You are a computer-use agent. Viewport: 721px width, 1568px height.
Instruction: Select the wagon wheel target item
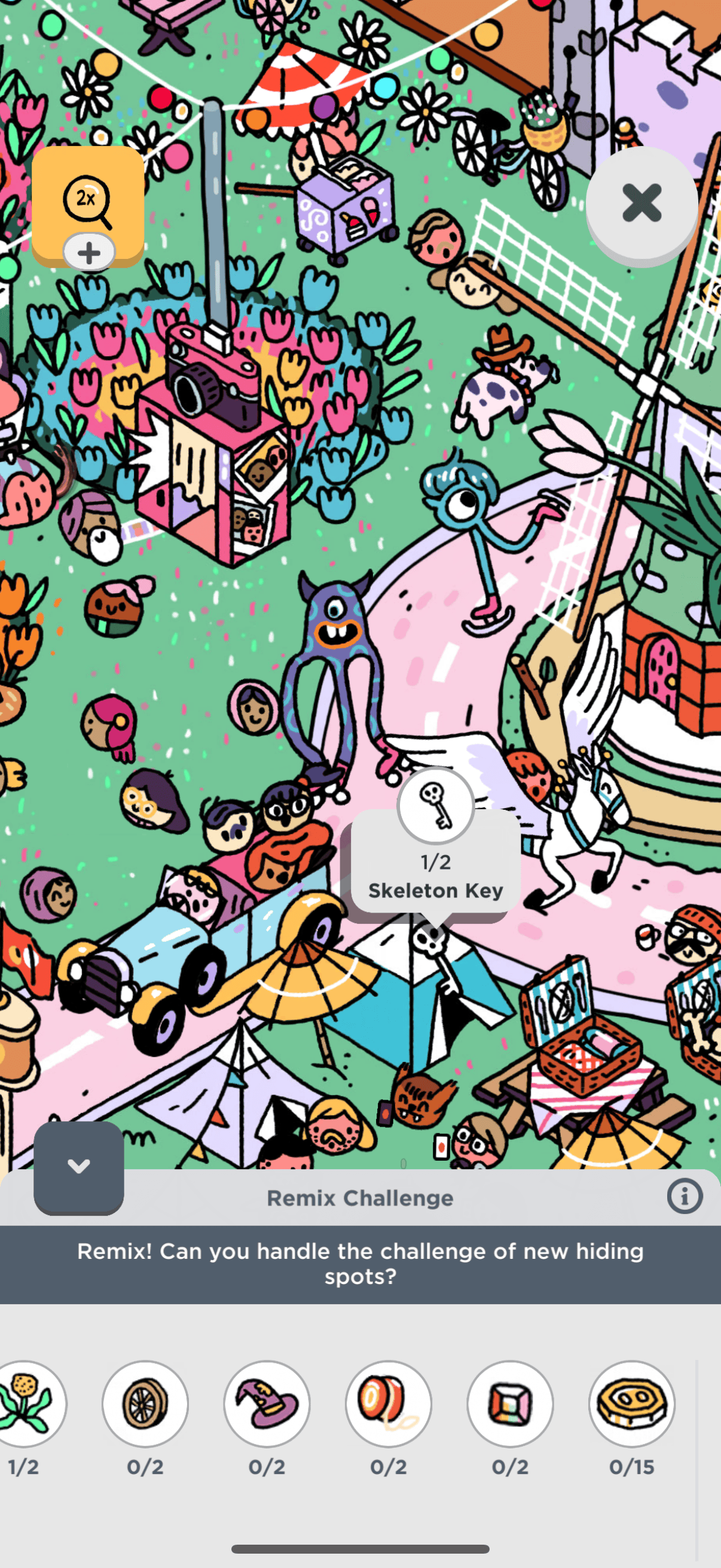145,1403
